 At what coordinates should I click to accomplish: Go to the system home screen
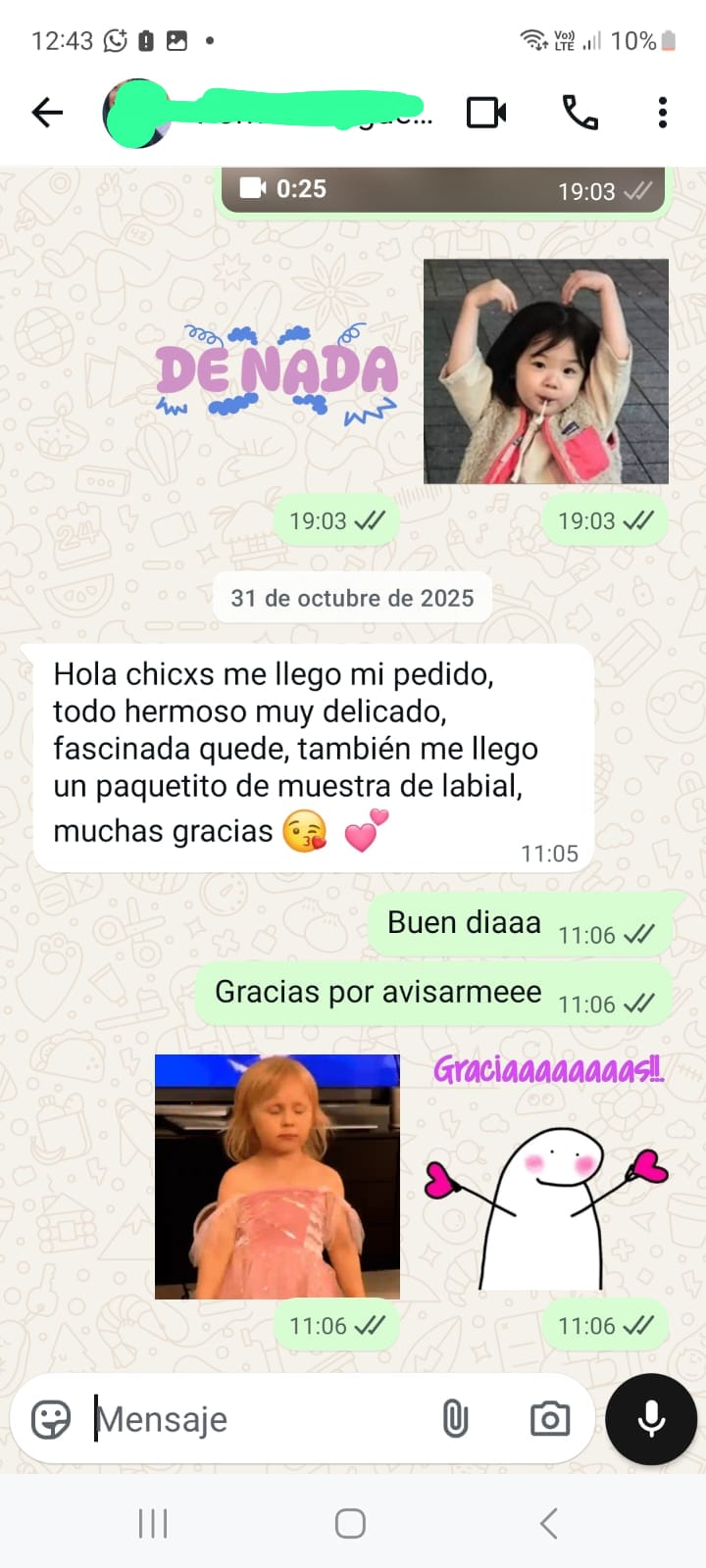point(350,1524)
